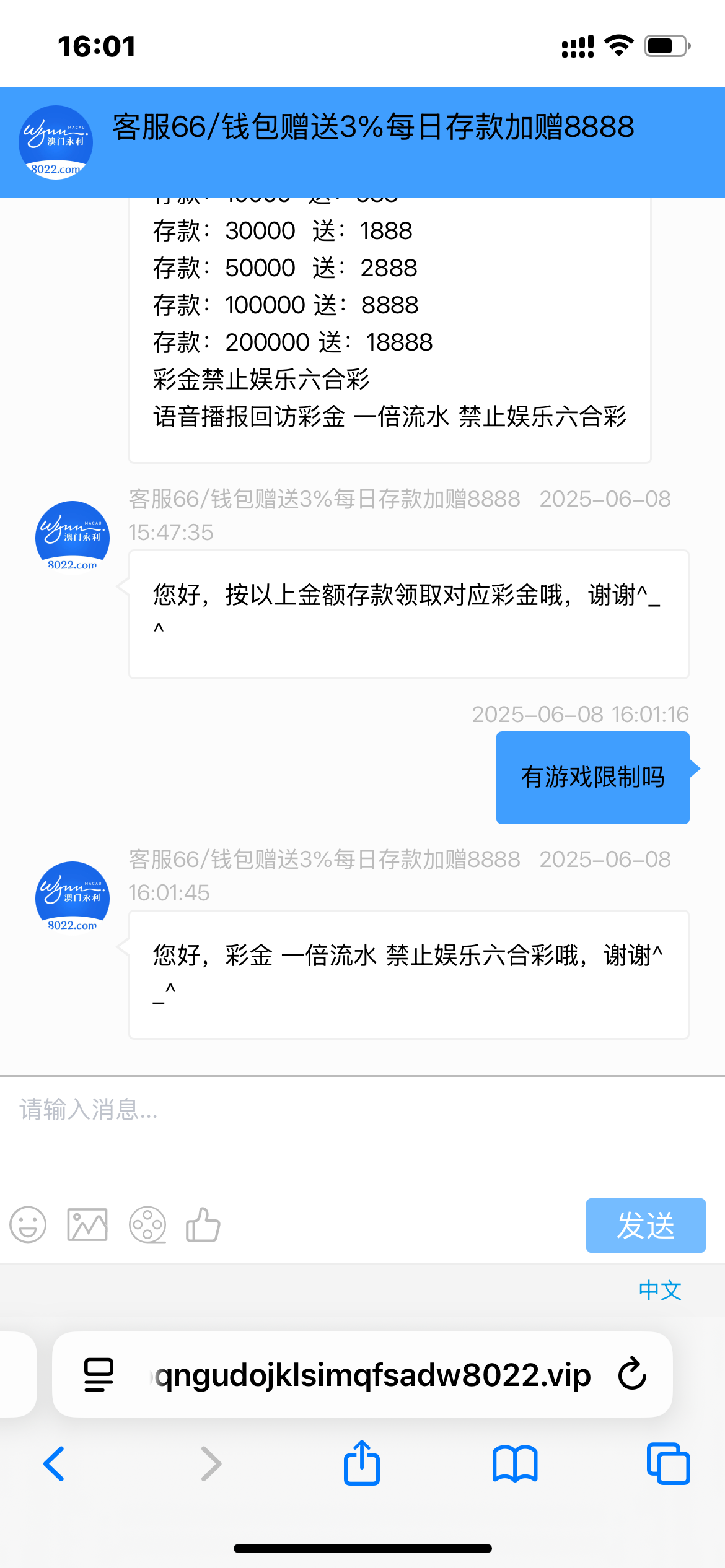Change language via 中文
Screen dimensions: 725x1568
tap(660, 1291)
